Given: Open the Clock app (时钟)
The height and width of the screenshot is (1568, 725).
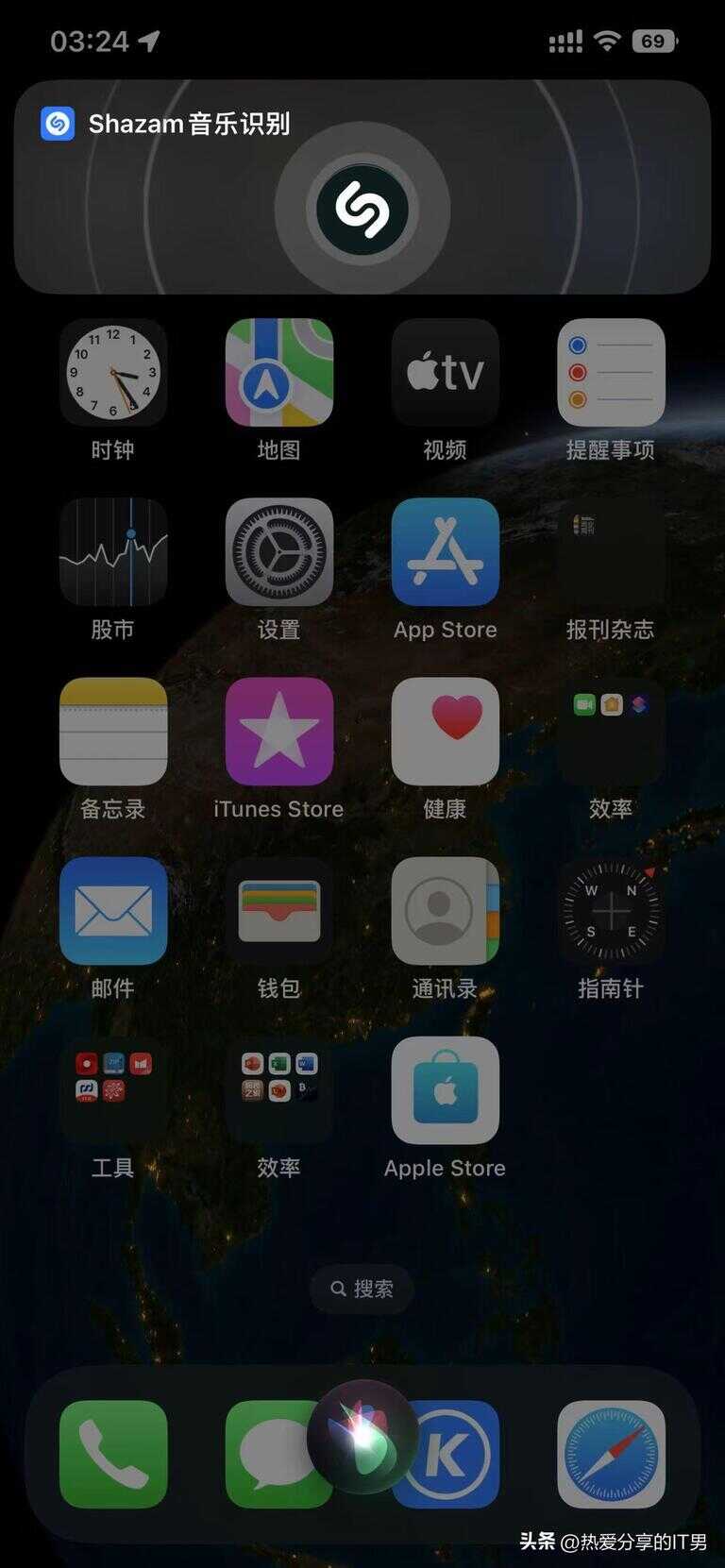Looking at the screenshot, I should 113,373.
